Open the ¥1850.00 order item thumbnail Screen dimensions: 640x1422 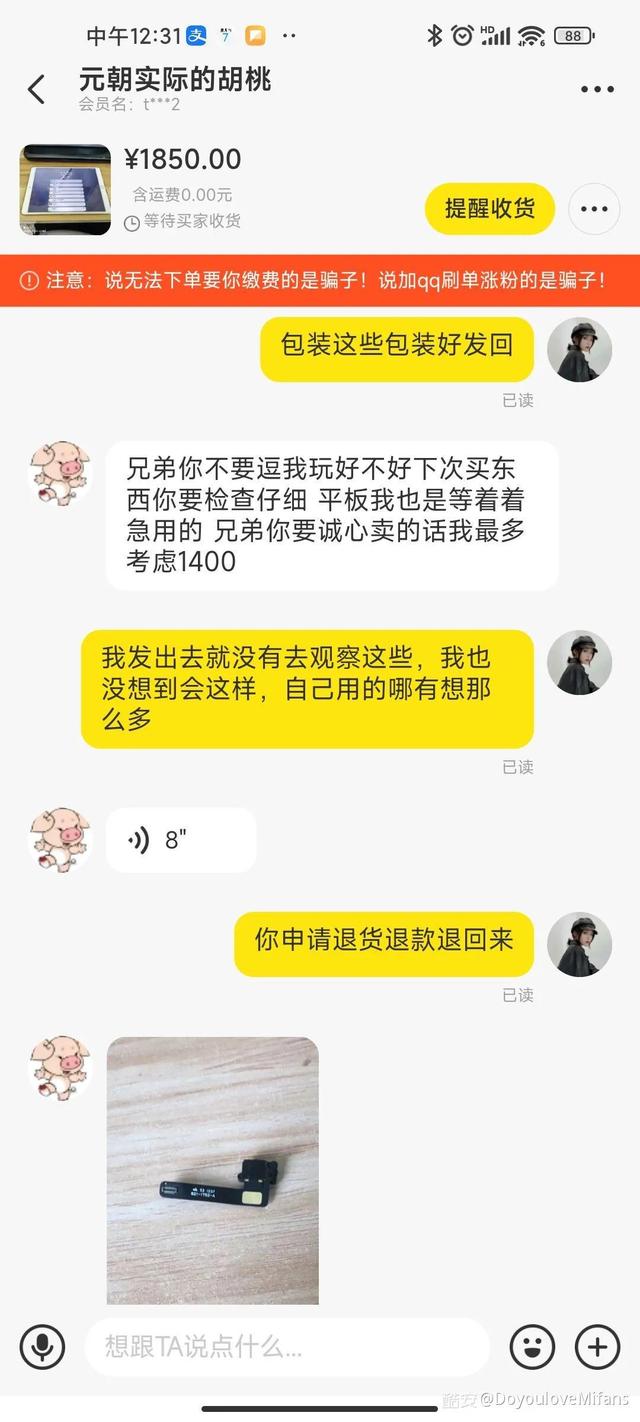(65, 190)
